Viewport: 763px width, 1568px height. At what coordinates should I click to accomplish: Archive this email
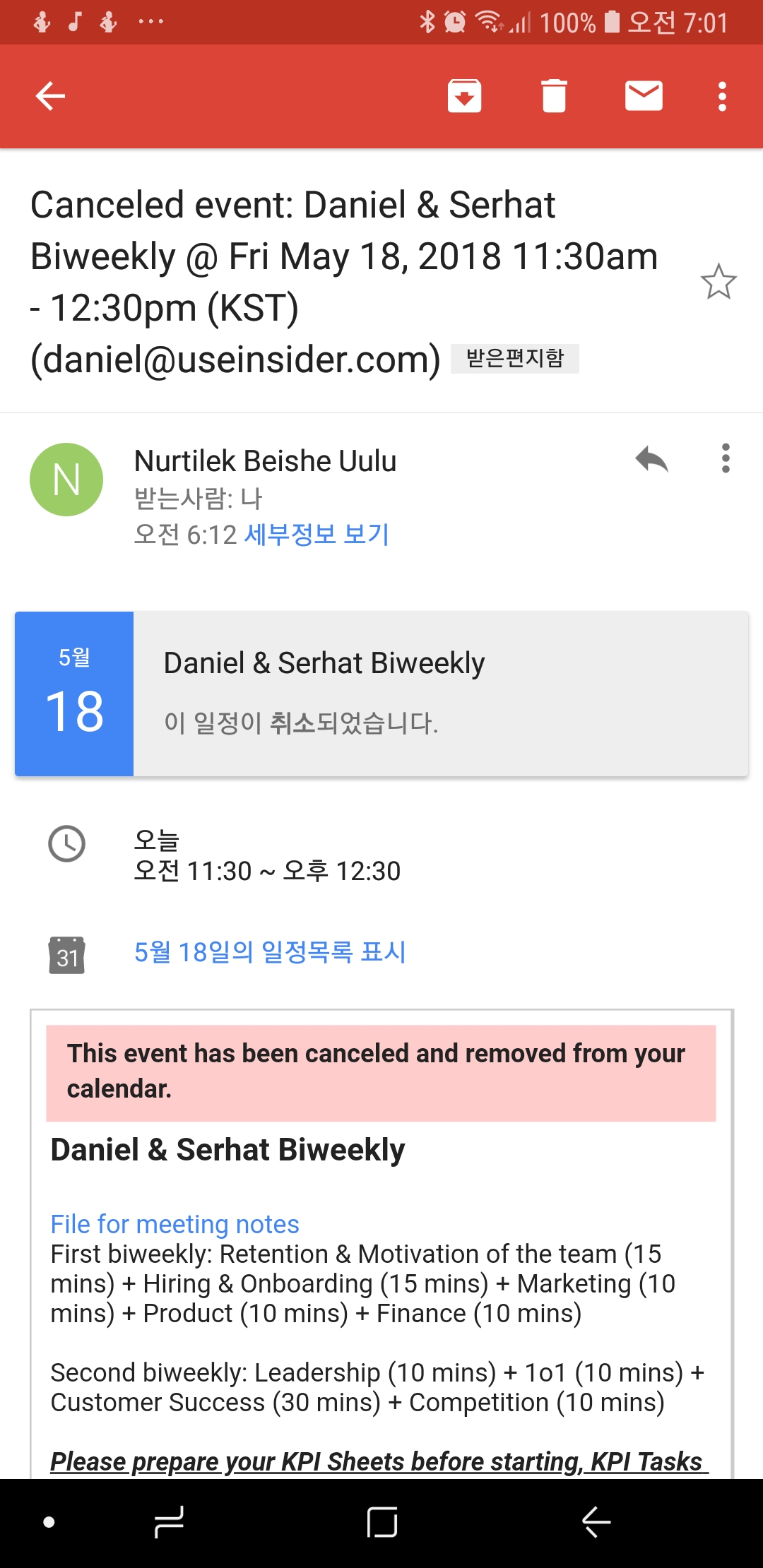coord(464,96)
